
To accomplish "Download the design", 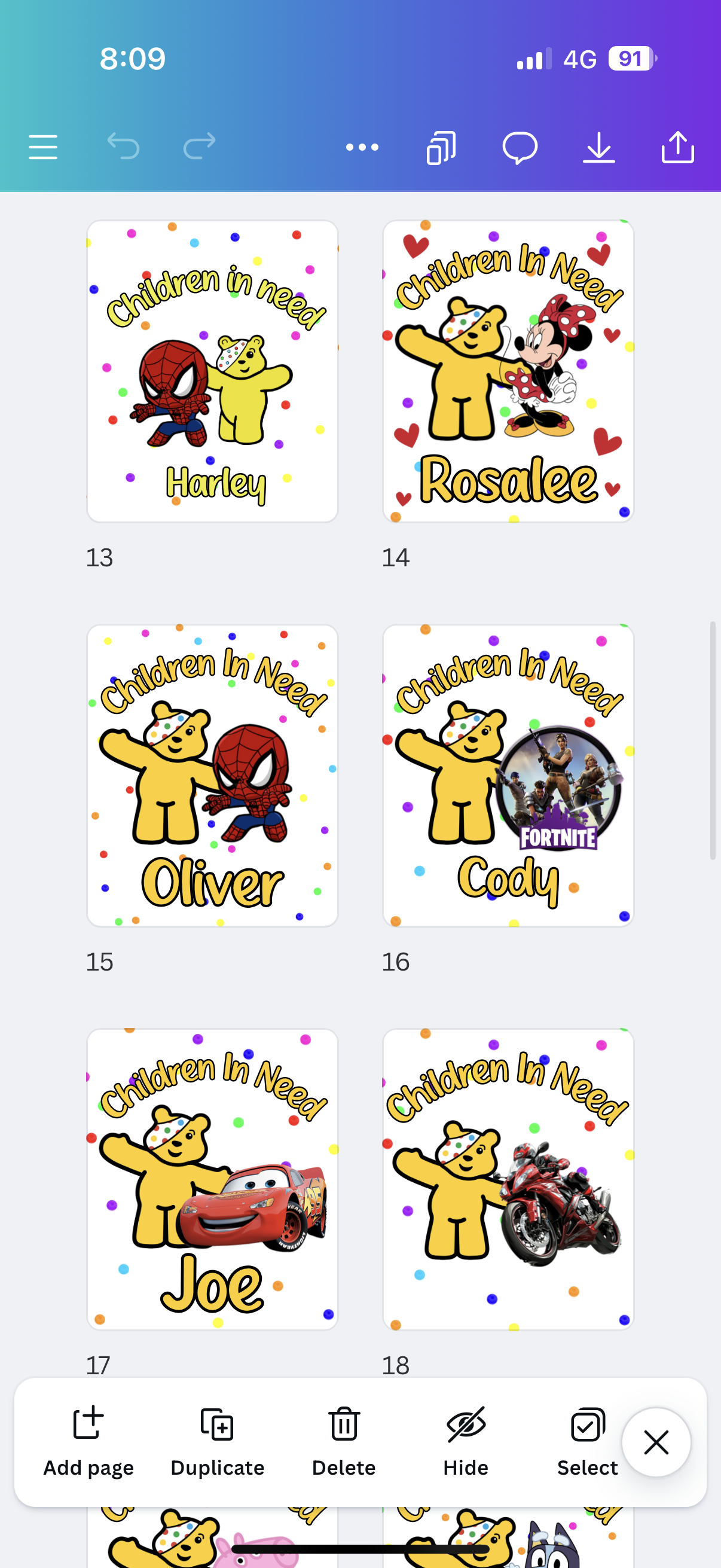I will pyautogui.click(x=598, y=147).
